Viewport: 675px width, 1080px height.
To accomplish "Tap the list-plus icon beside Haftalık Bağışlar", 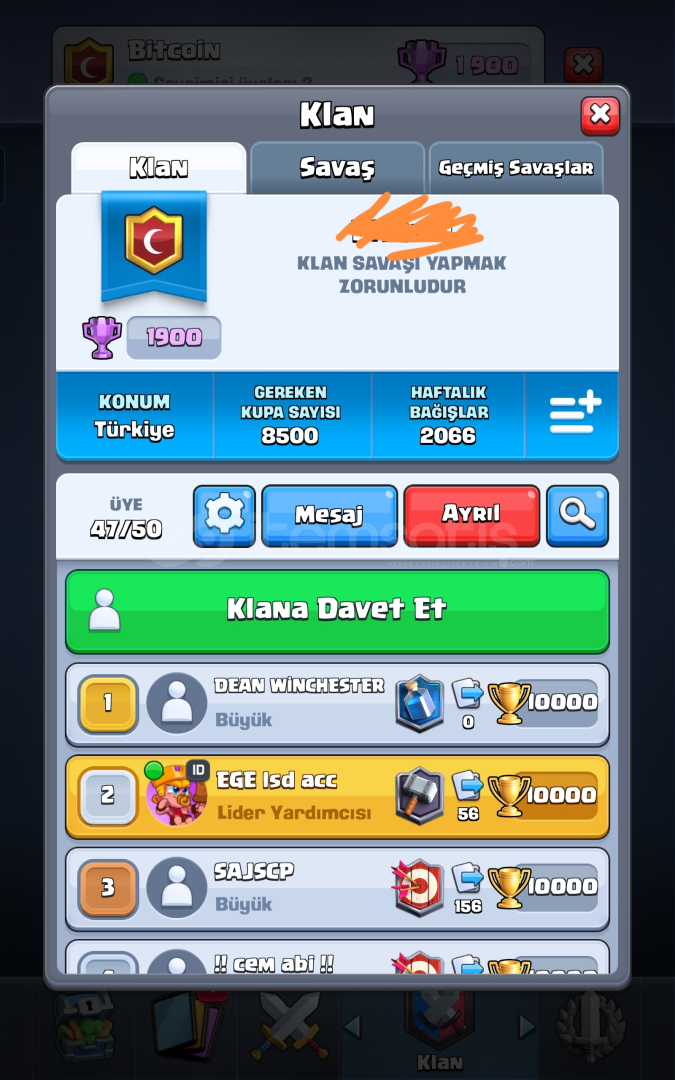I will tap(575, 415).
